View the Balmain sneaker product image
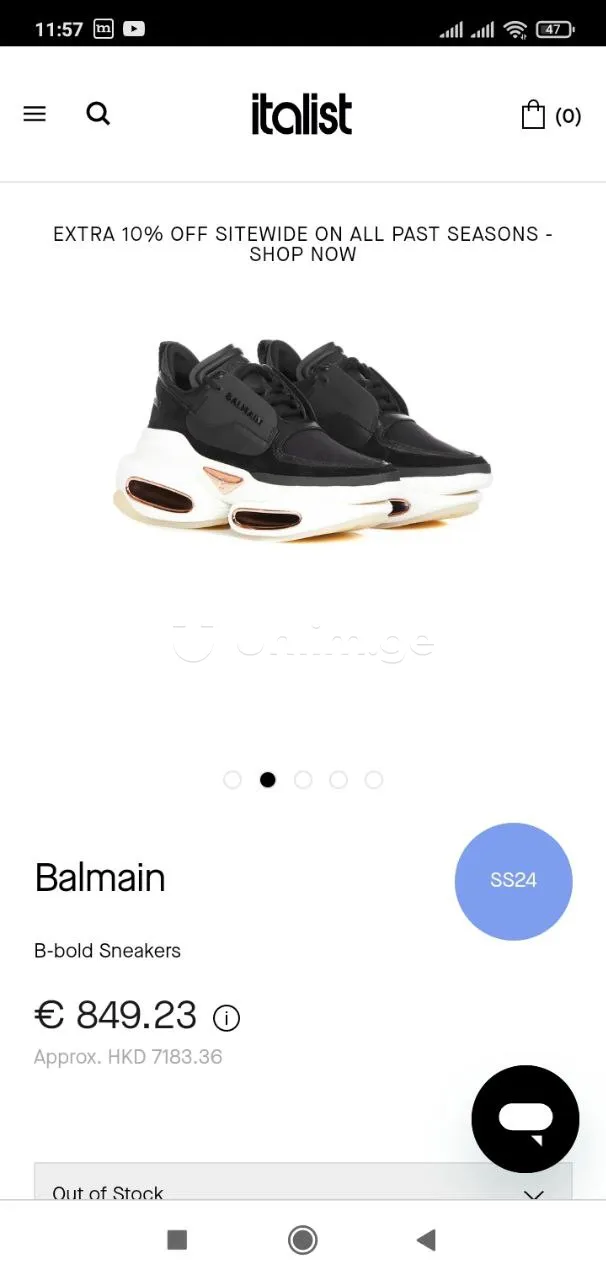The width and height of the screenshot is (606, 1280). (x=302, y=440)
